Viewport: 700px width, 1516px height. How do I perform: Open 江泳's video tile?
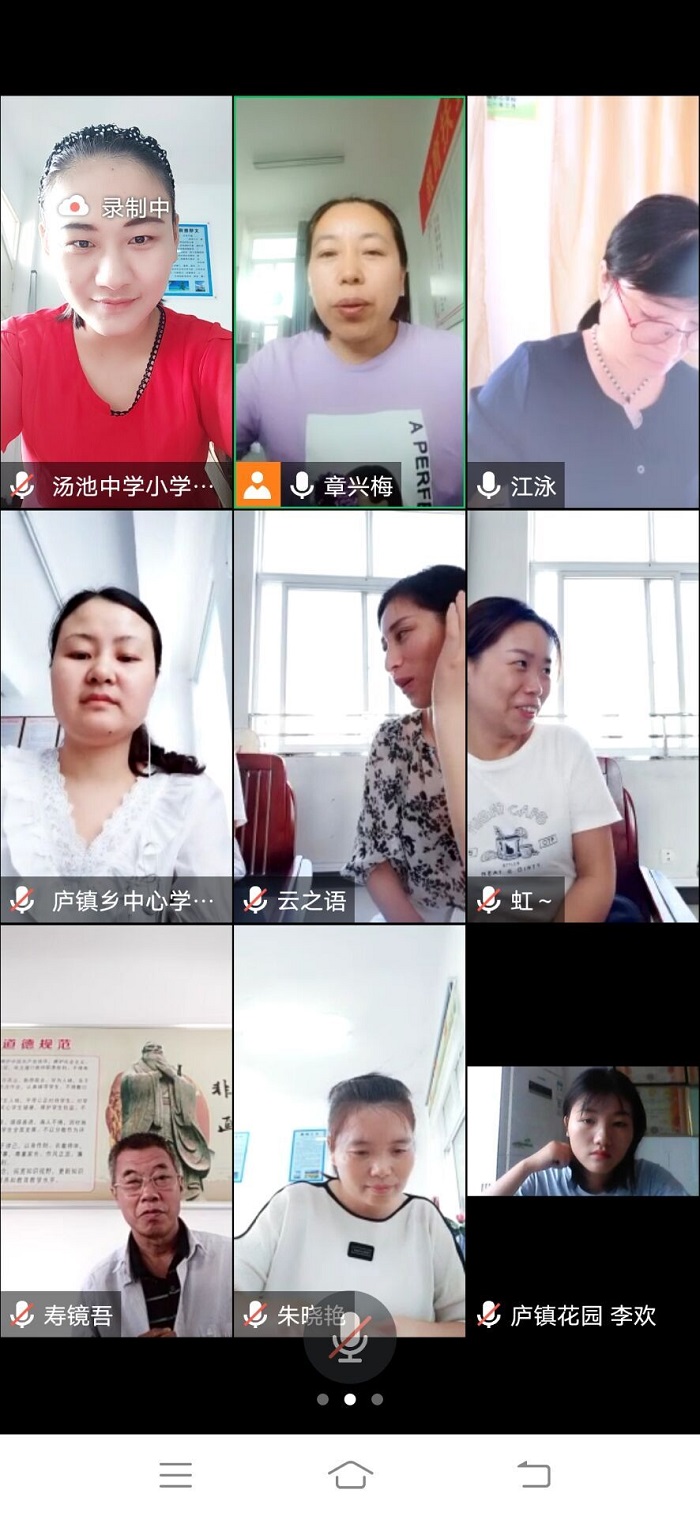tap(584, 300)
